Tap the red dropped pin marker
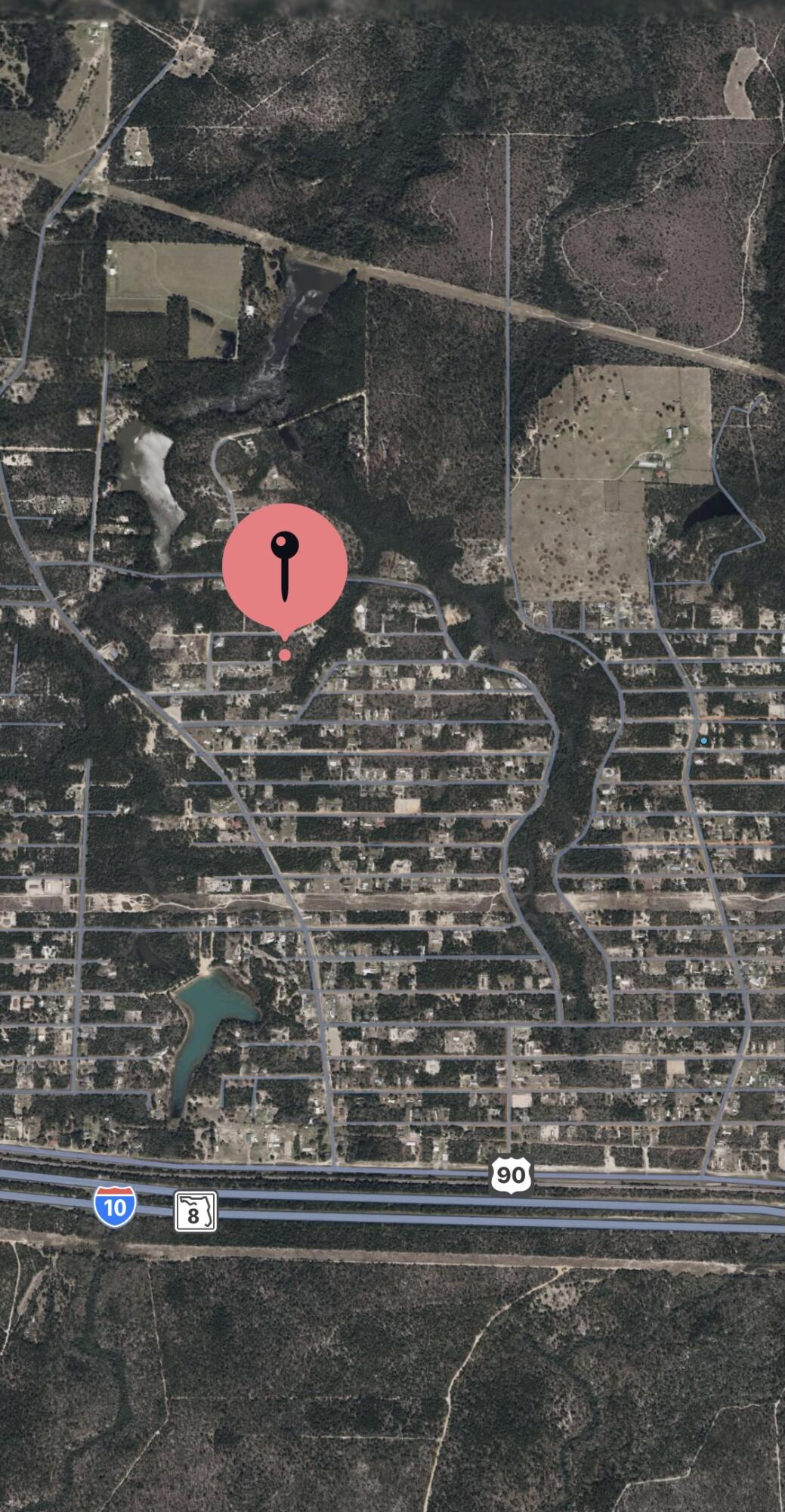Viewport: 785px width, 1512px height. [x=285, y=567]
